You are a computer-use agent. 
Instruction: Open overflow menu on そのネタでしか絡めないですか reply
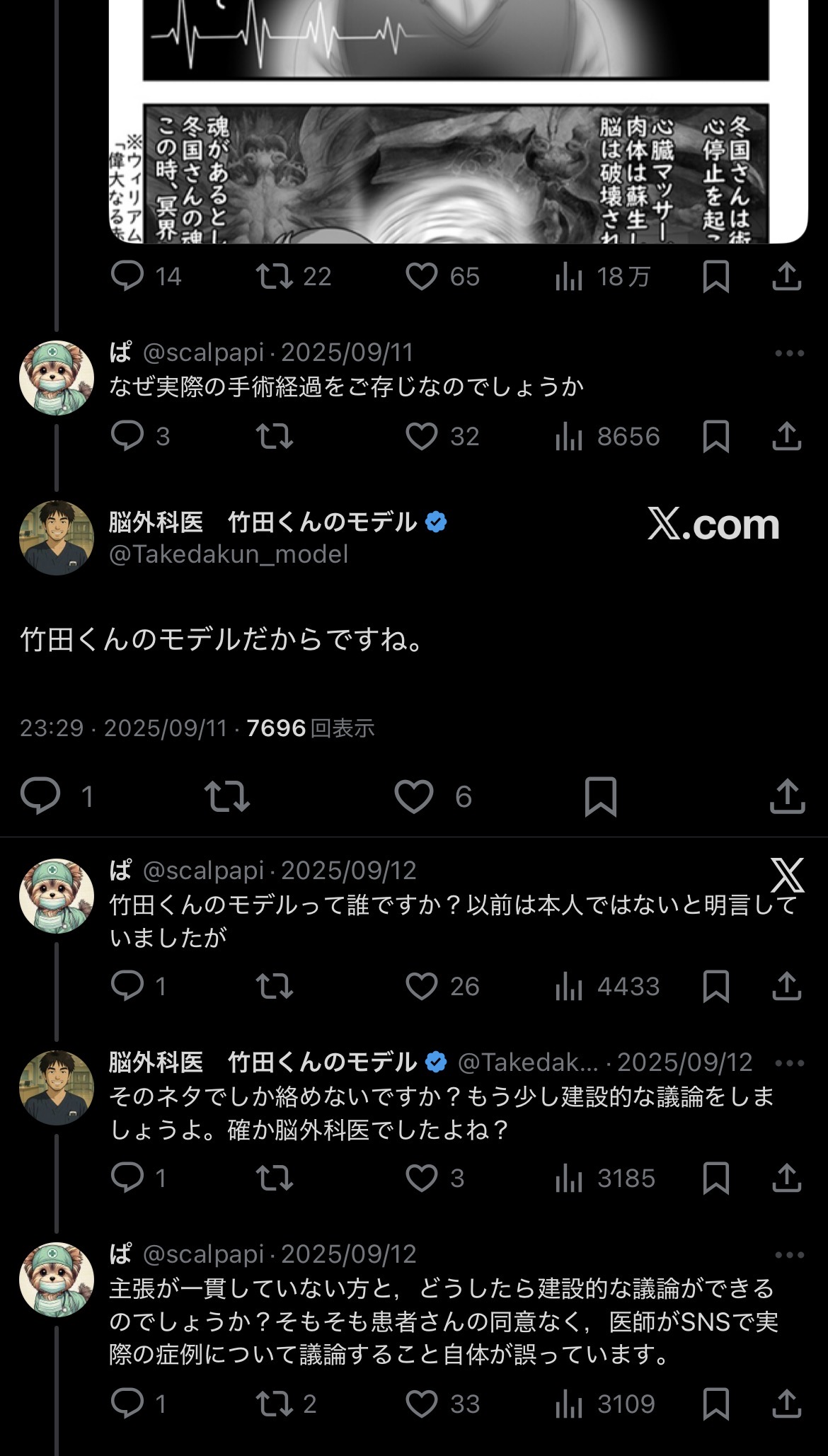tap(789, 1062)
